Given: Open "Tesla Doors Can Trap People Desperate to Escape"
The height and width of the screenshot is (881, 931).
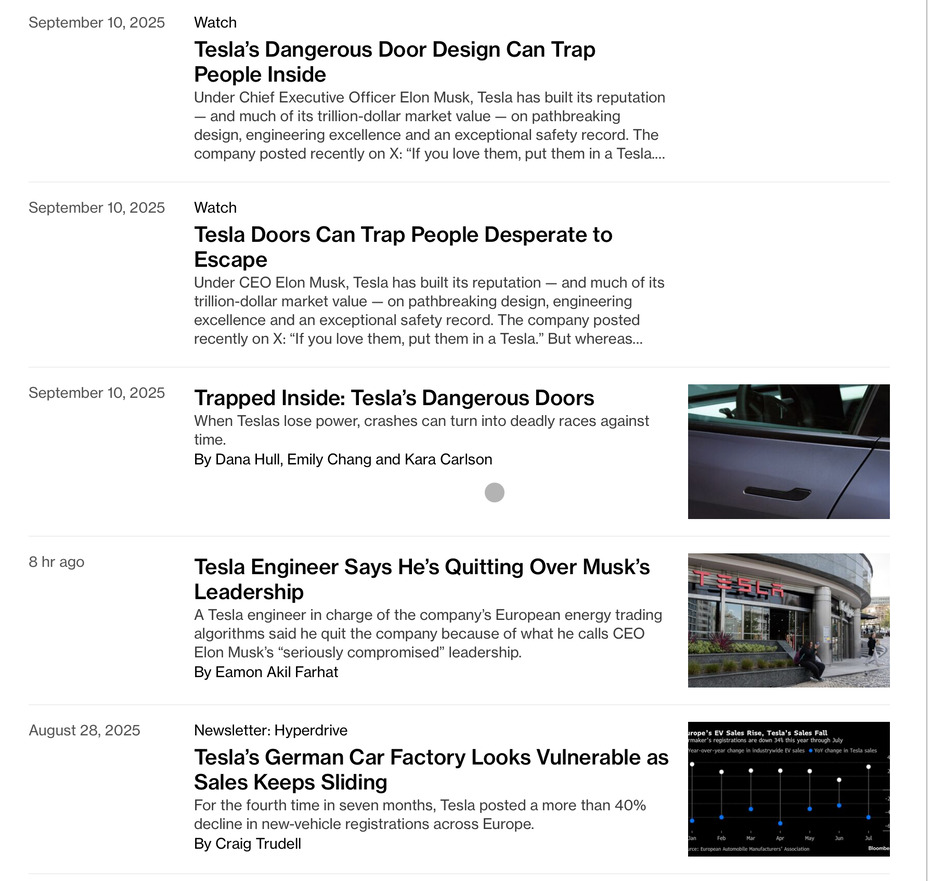Looking at the screenshot, I should coord(403,247).
